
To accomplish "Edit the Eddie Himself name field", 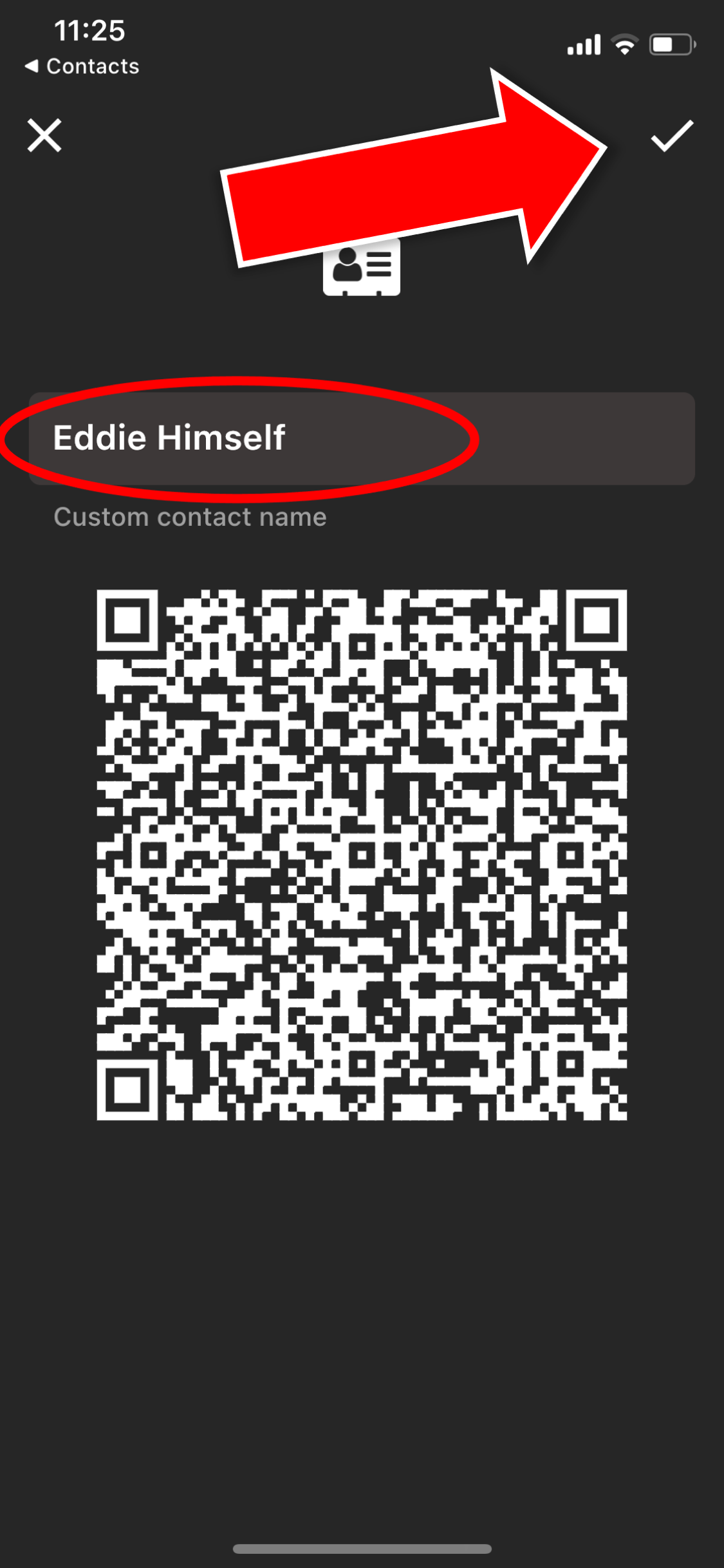I will click(x=362, y=438).
